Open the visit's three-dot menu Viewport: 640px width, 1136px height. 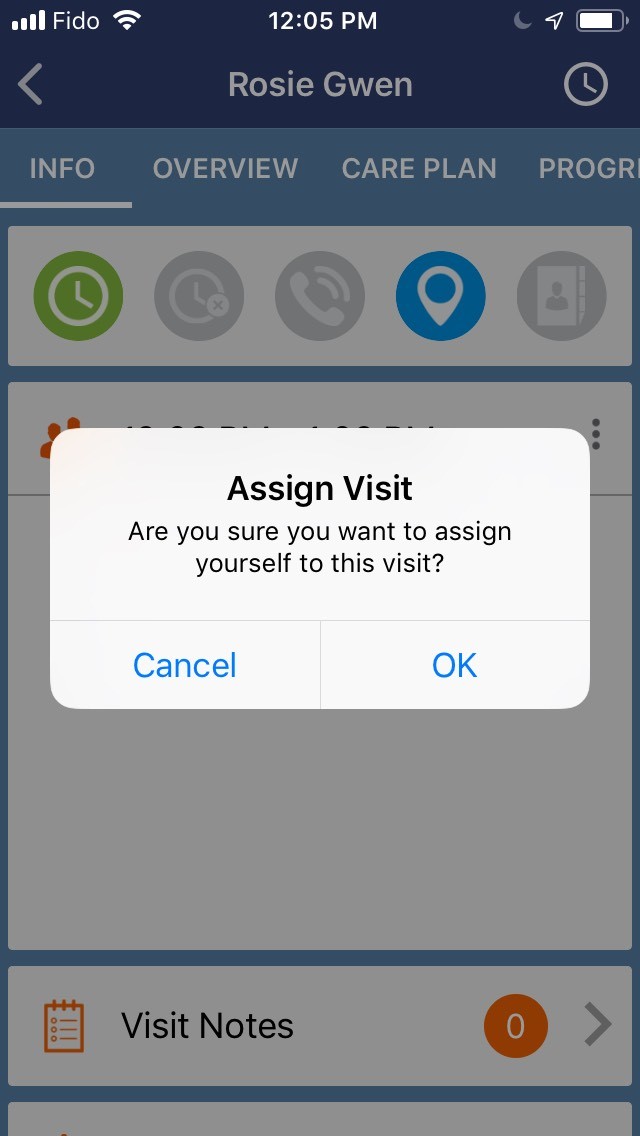(x=596, y=434)
